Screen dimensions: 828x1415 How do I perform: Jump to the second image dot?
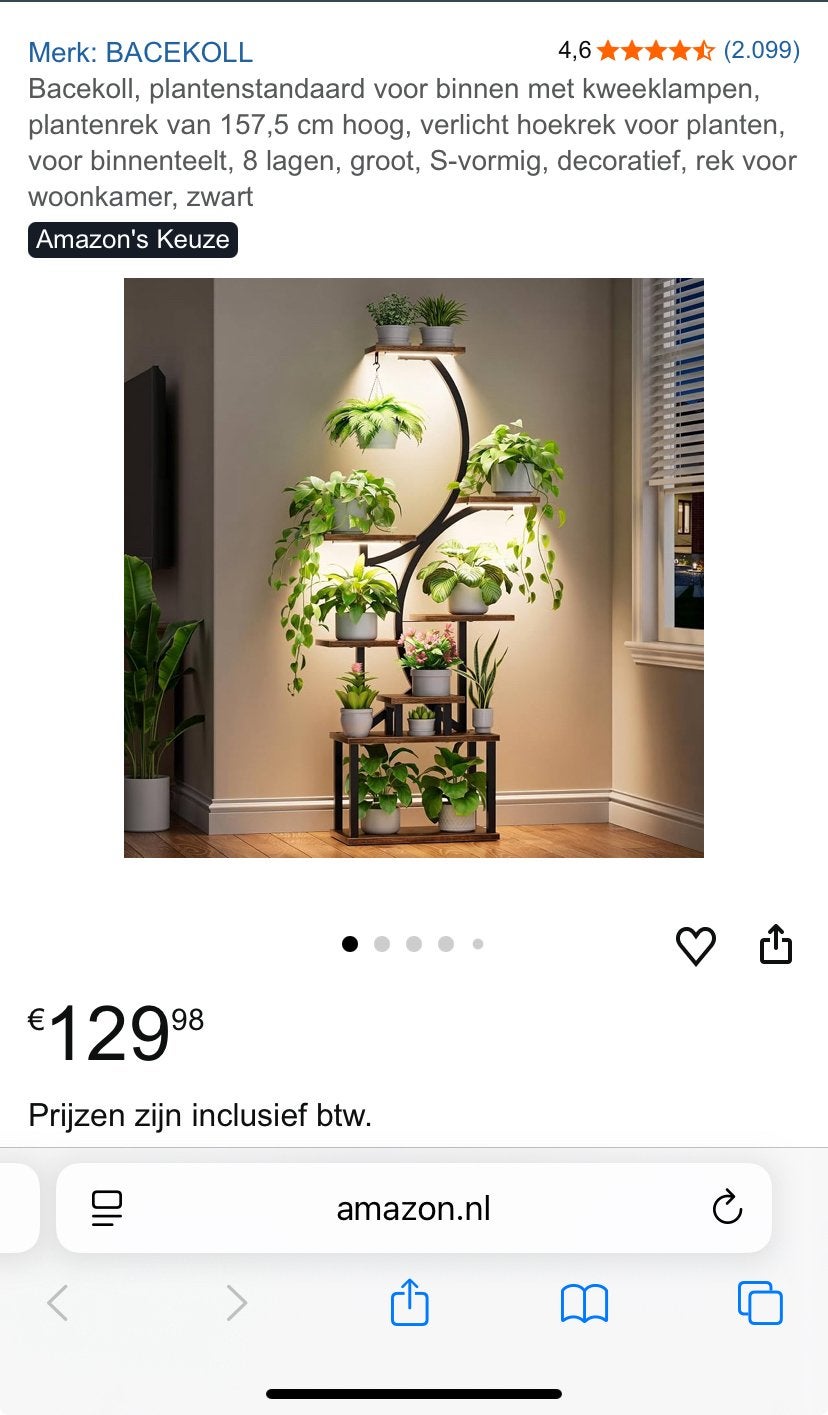(382, 944)
